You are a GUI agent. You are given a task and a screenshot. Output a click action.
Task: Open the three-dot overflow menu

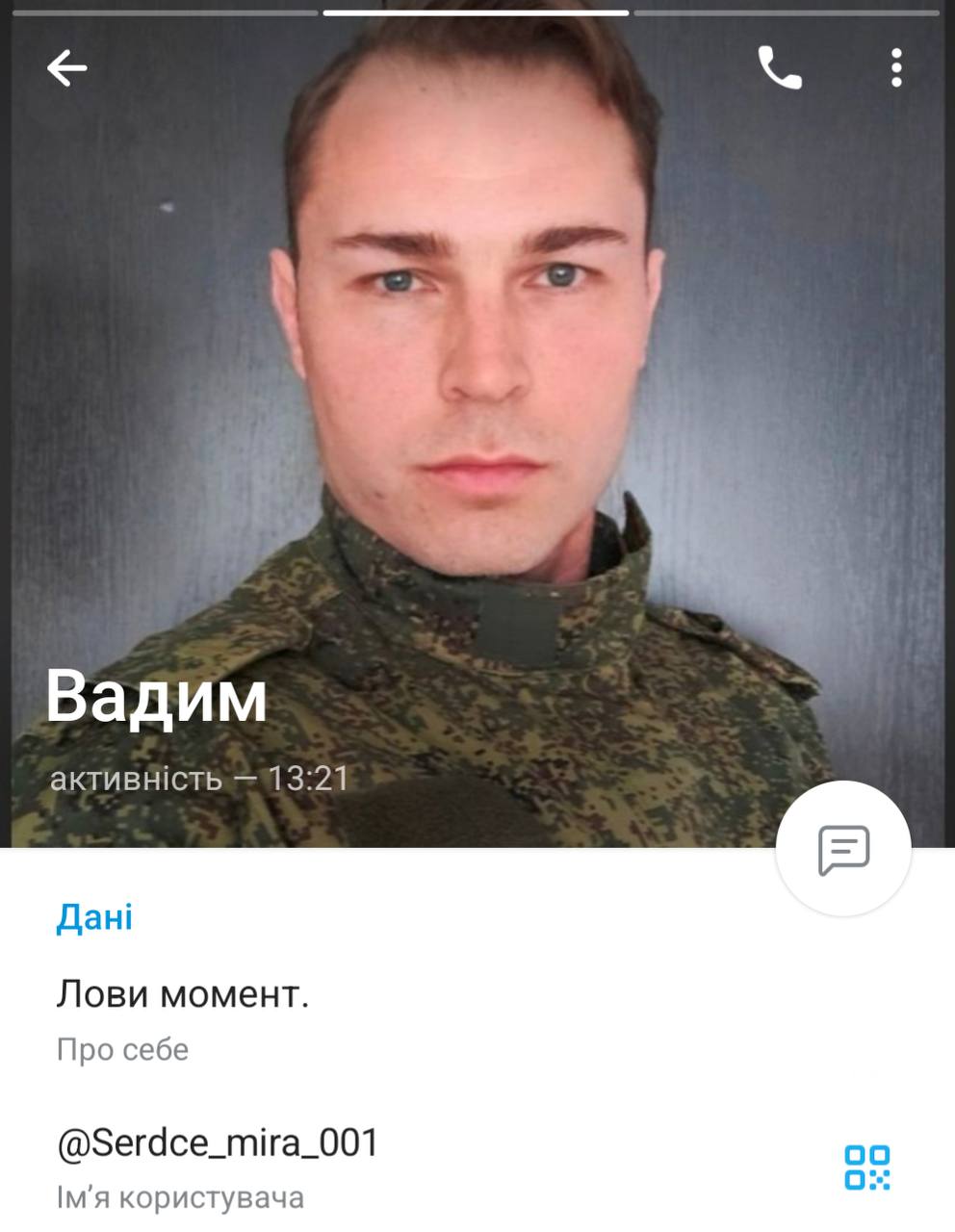(896, 68)
